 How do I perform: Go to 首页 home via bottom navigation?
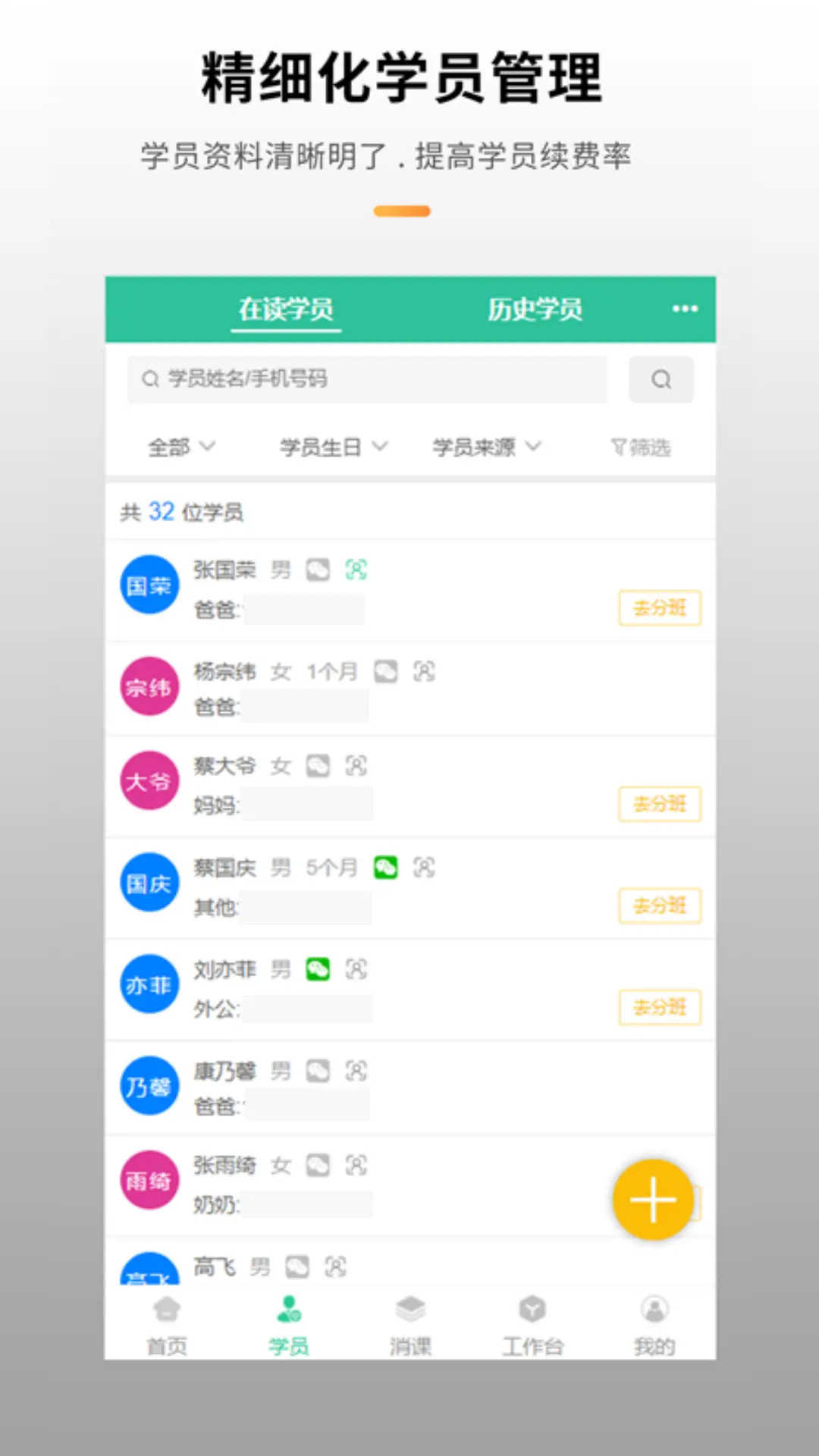click(x=166, y=1323)
